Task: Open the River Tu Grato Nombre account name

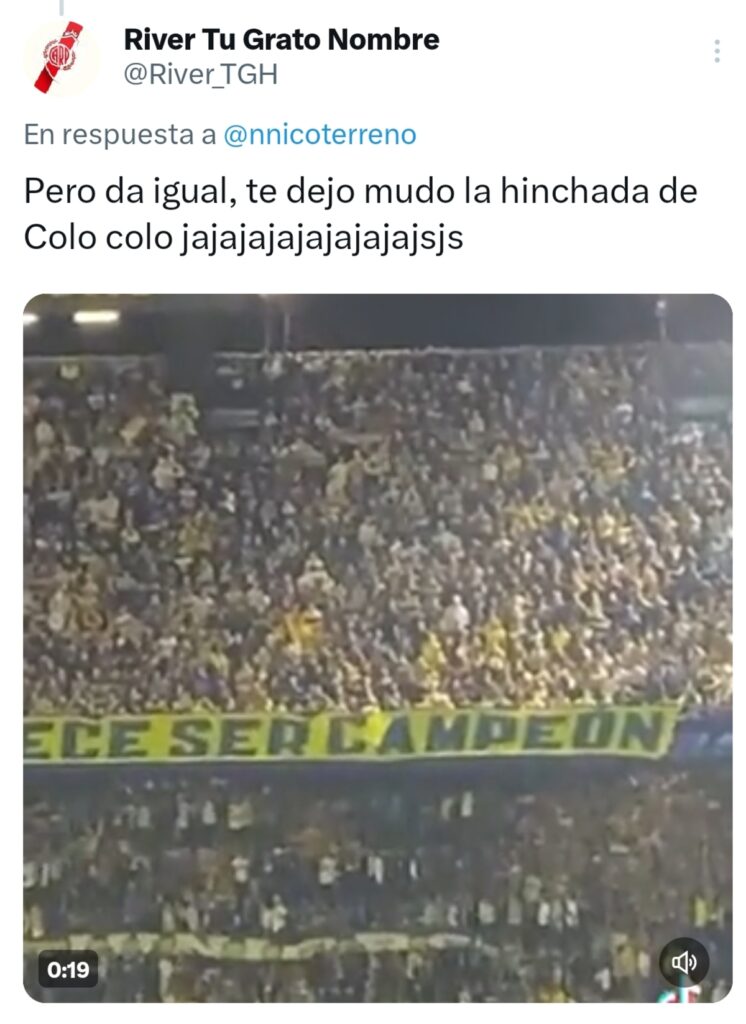Action: [x=281, y=40]
